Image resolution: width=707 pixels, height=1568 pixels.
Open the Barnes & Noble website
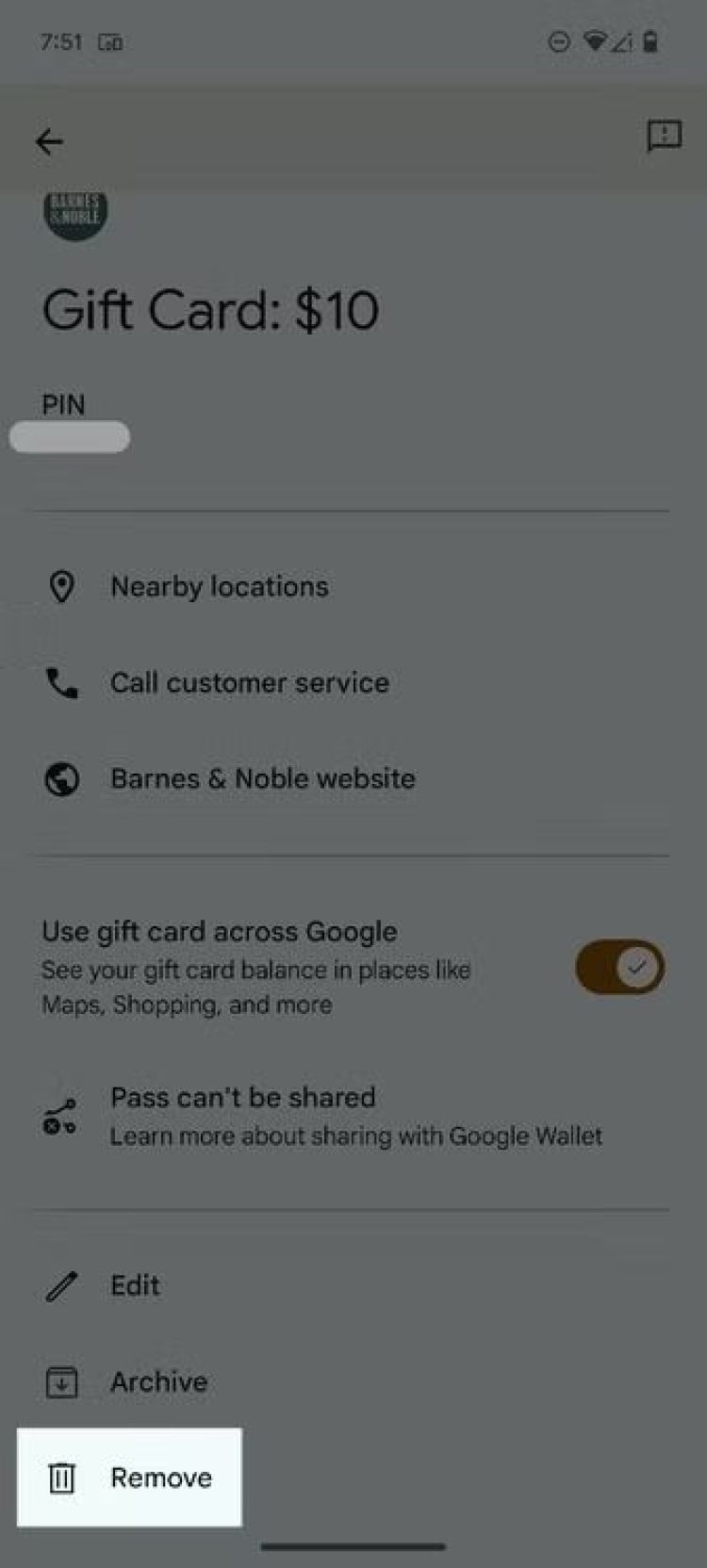(x=262, y=778)
